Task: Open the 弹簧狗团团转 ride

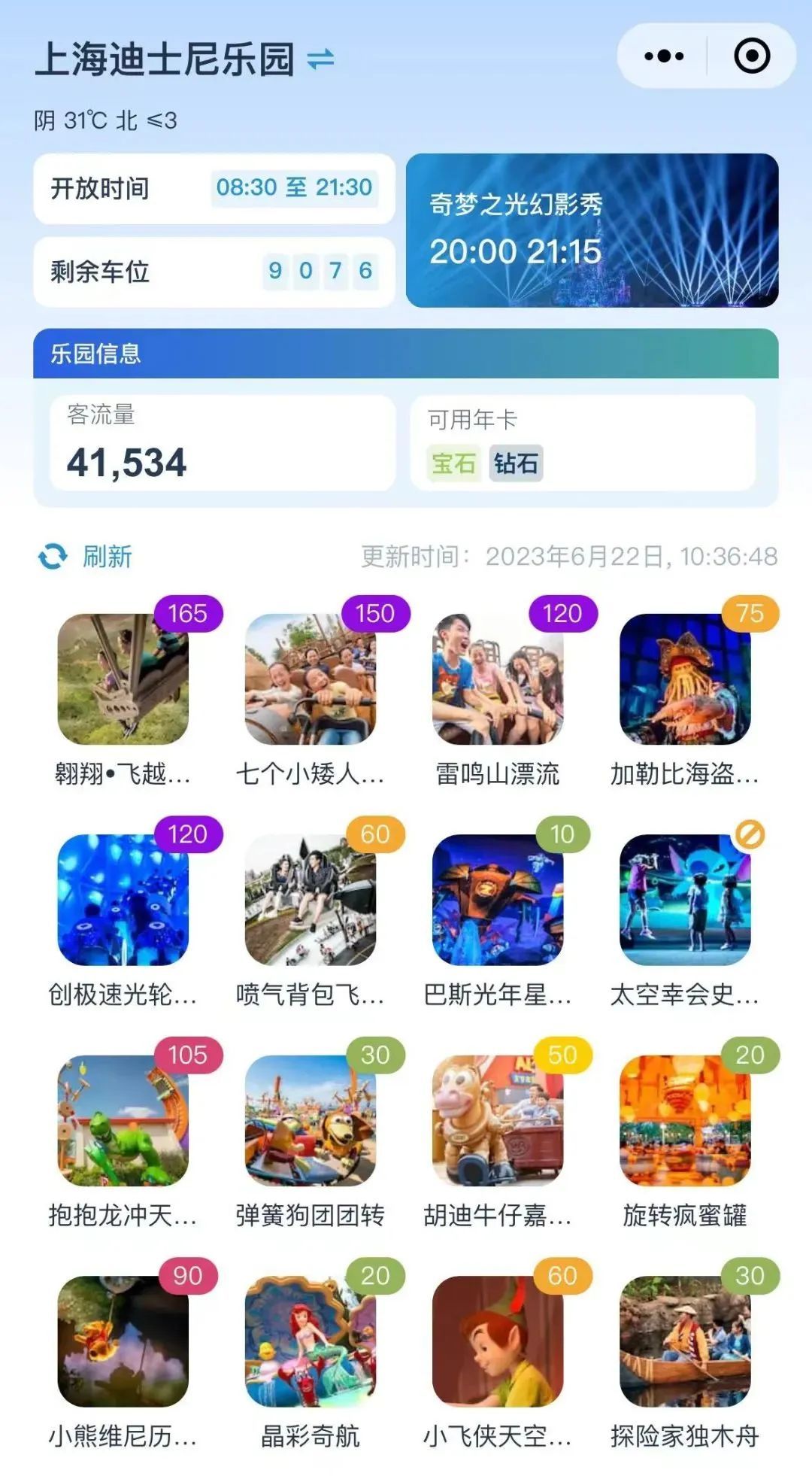Action: coord(311,1120)
